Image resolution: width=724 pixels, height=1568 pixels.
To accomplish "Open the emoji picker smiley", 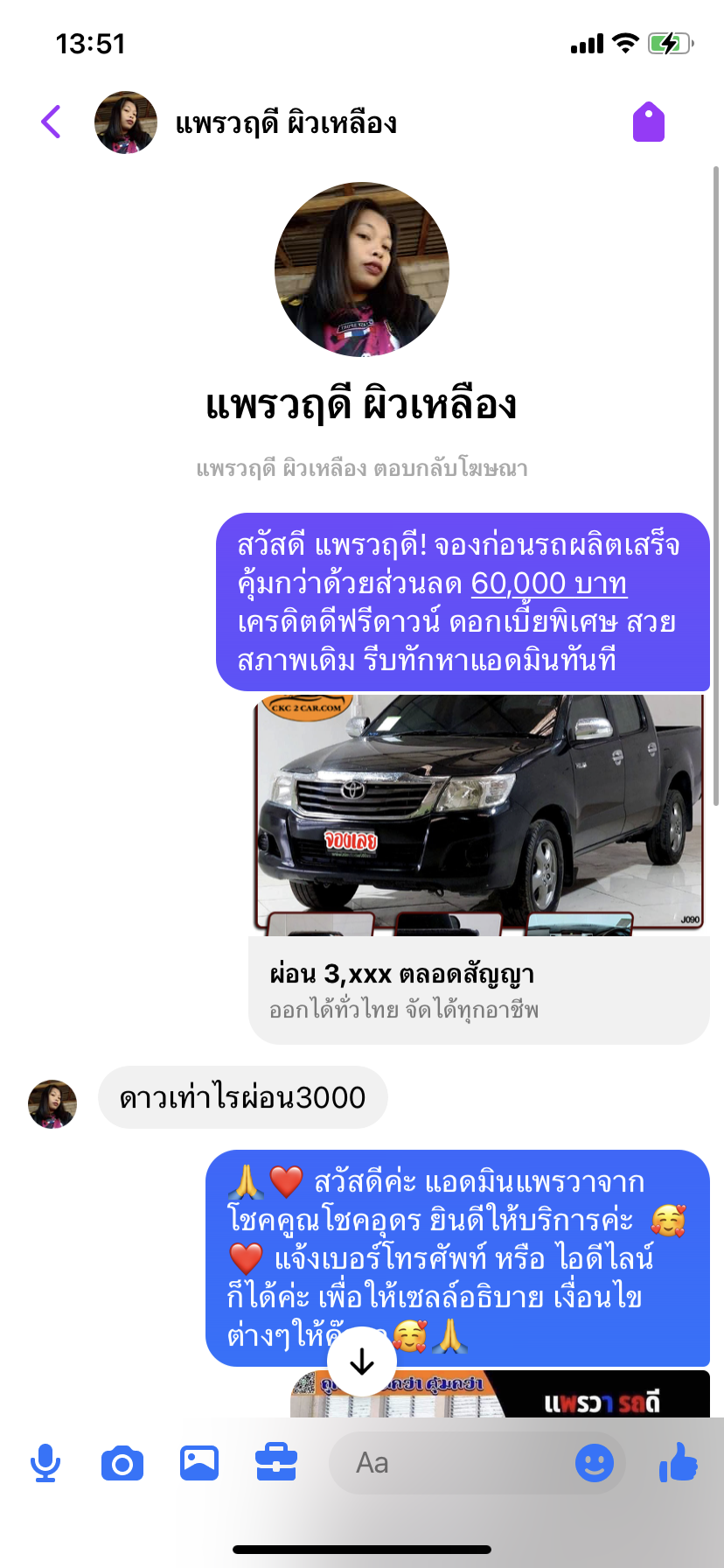I will click(595, 1463).
